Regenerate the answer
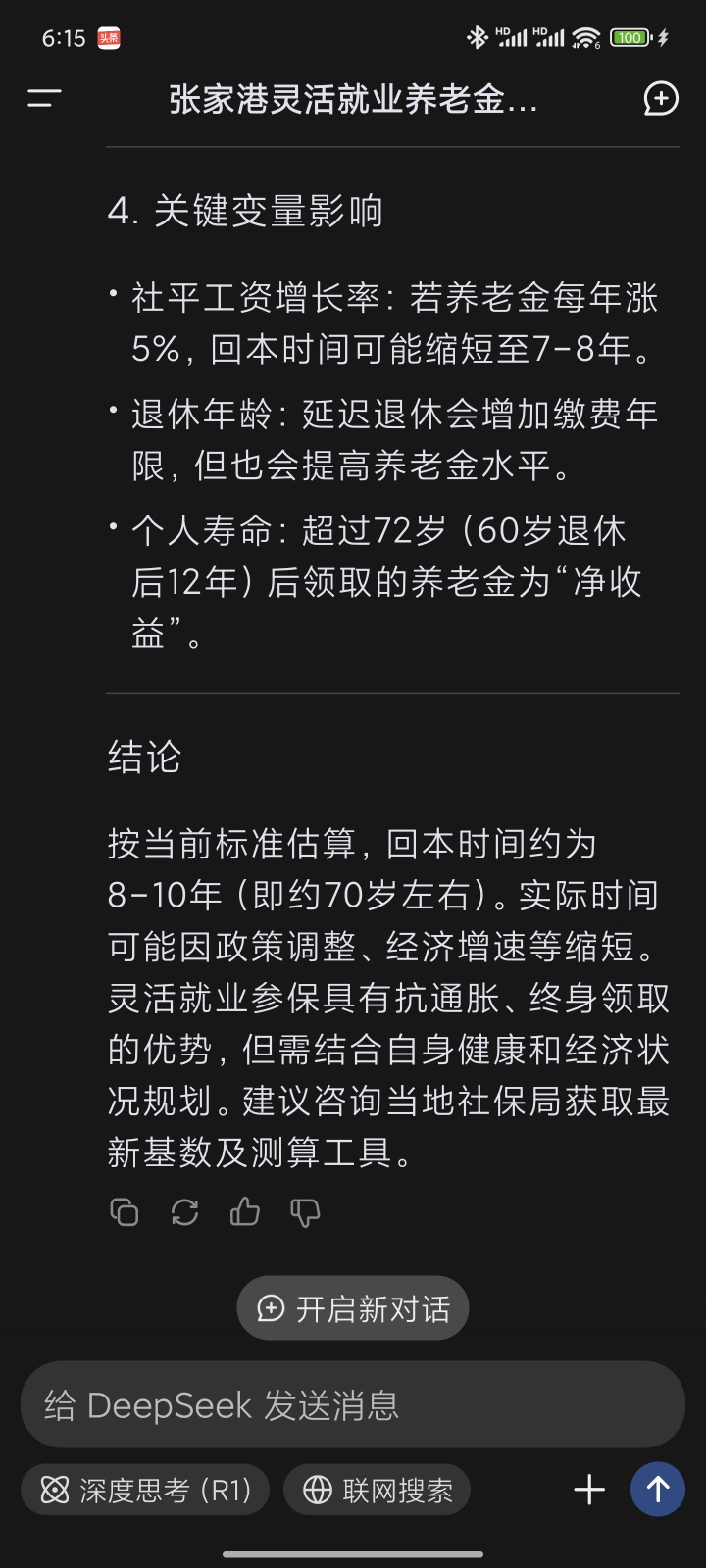The width and height of the screenshot is (706, 1568). (x=184, y=1212)
